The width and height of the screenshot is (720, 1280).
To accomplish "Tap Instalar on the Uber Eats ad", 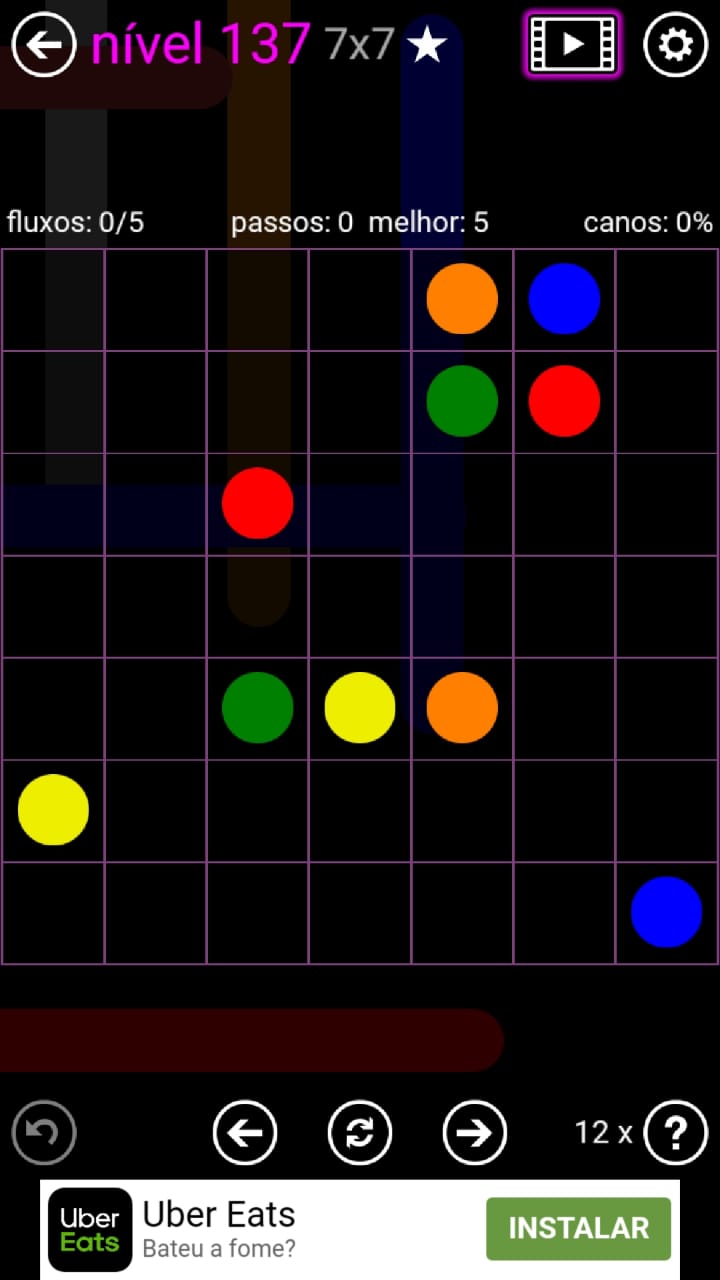I will 578,1228.
